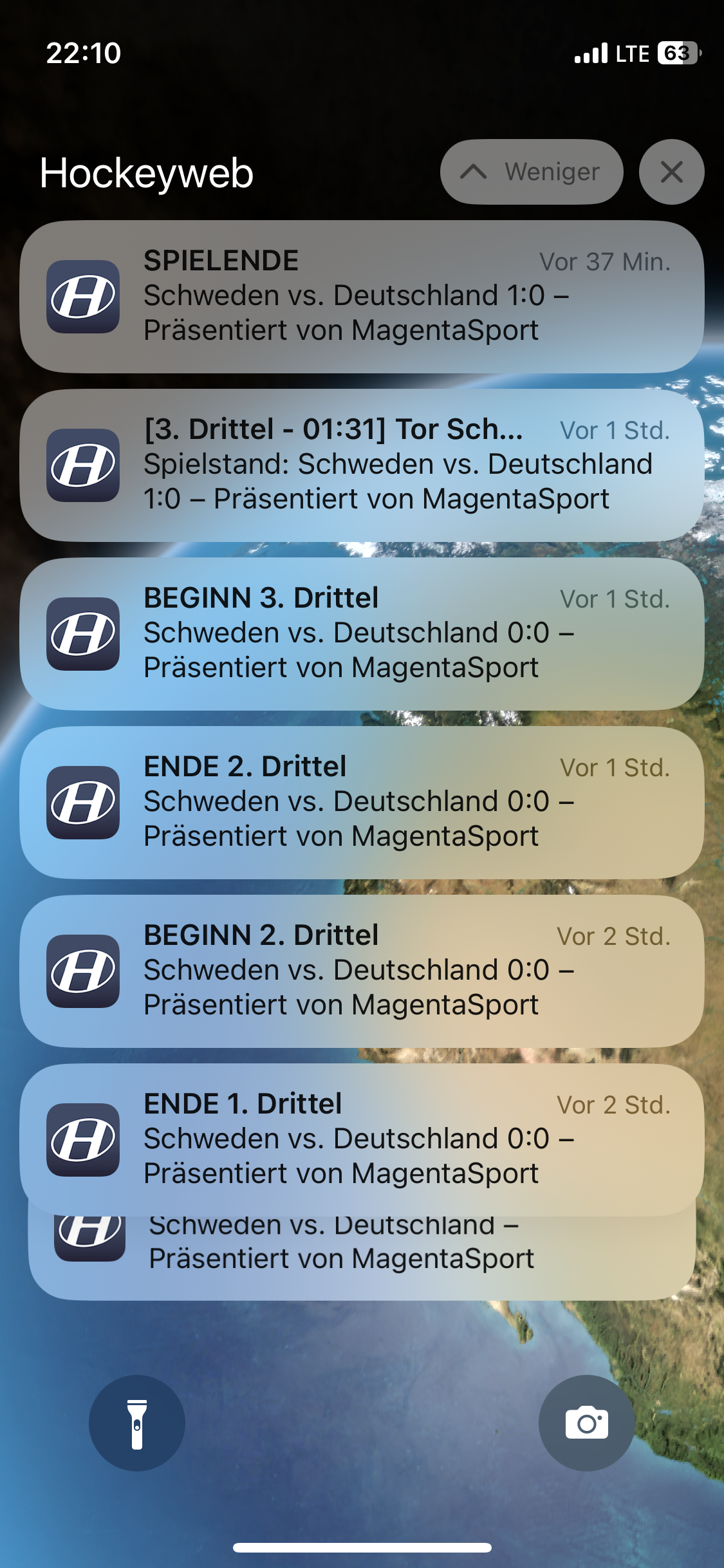The width and height of the screenshot is (724, 1568).
Task: Launch the camera from the lock screen
Action: pos(587,1423)
